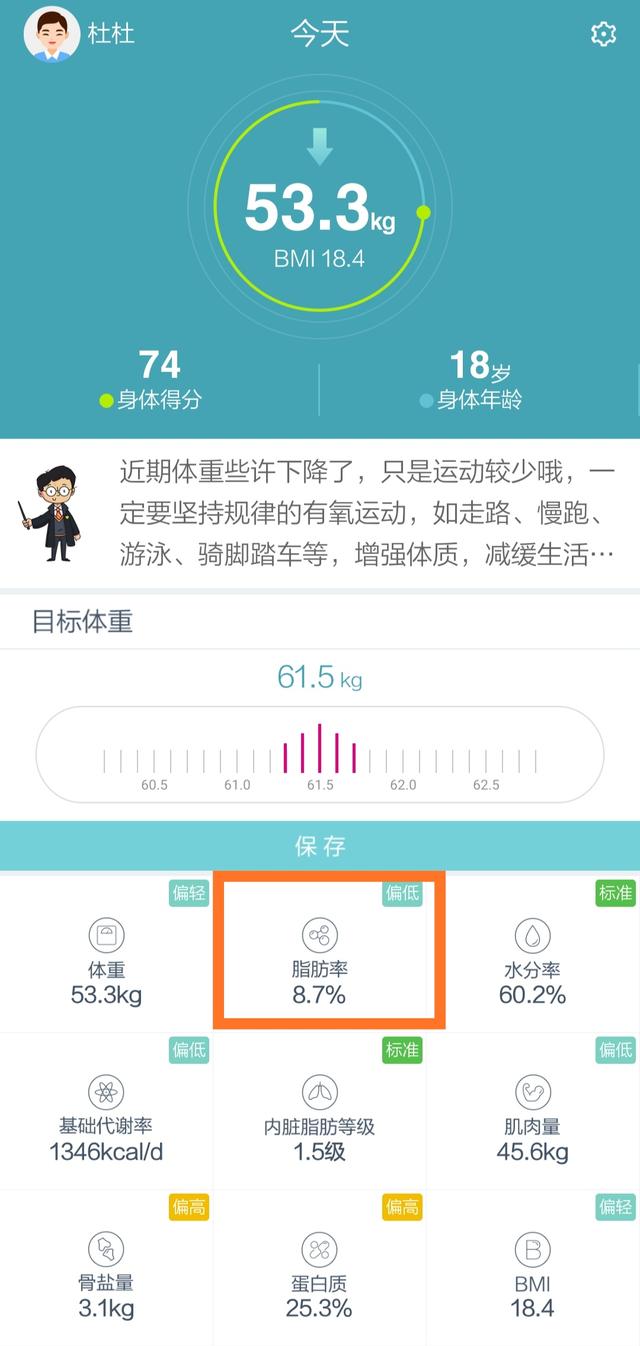Open the weight circle showing 53.3kg
Viewport: 640px width, 1346px height.
point(320,208)
